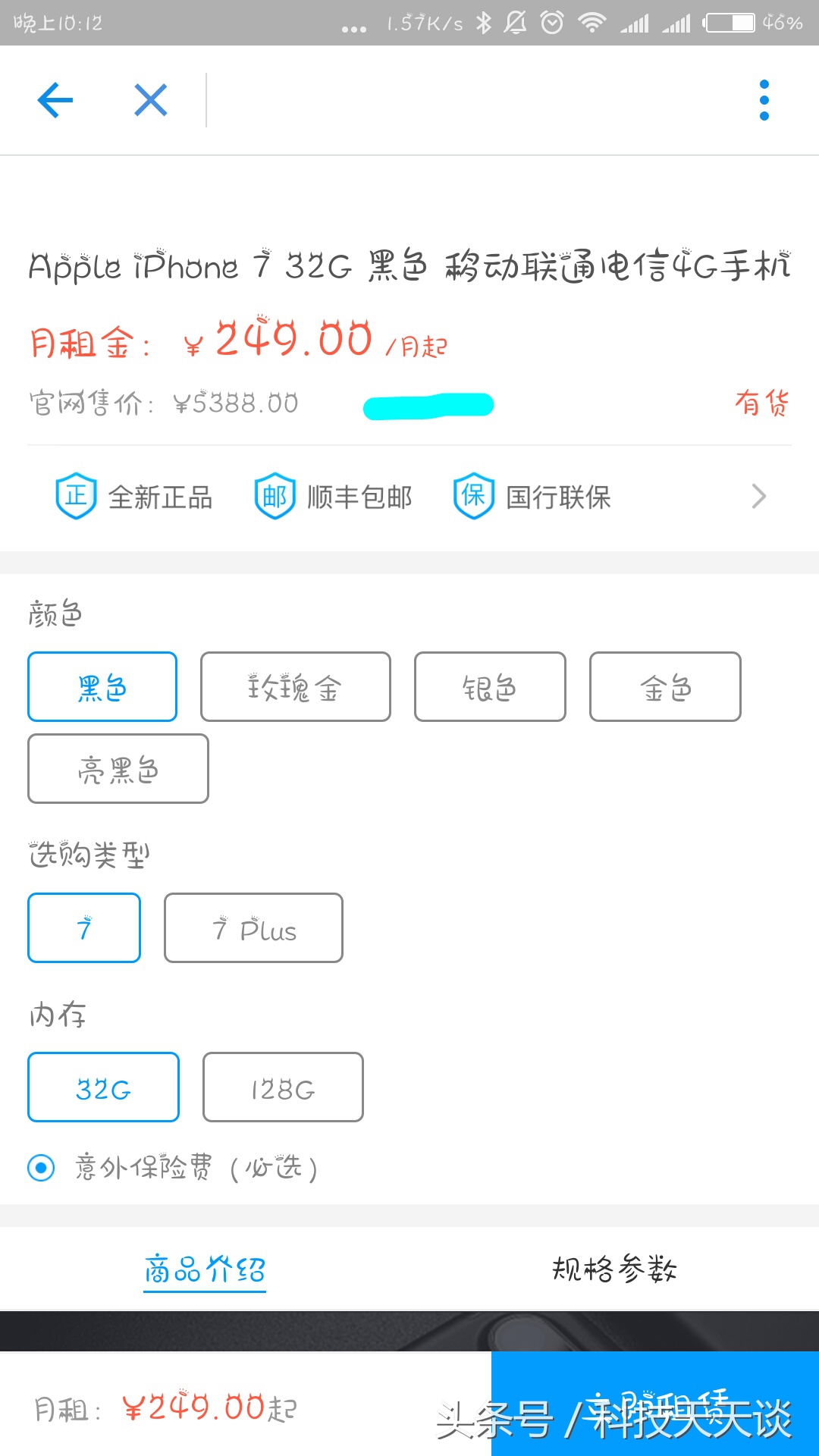This screenshot has width=819, height=1456.
Task: Toggle the 7 Plus purchase type option
Action: tap(253, 928)
